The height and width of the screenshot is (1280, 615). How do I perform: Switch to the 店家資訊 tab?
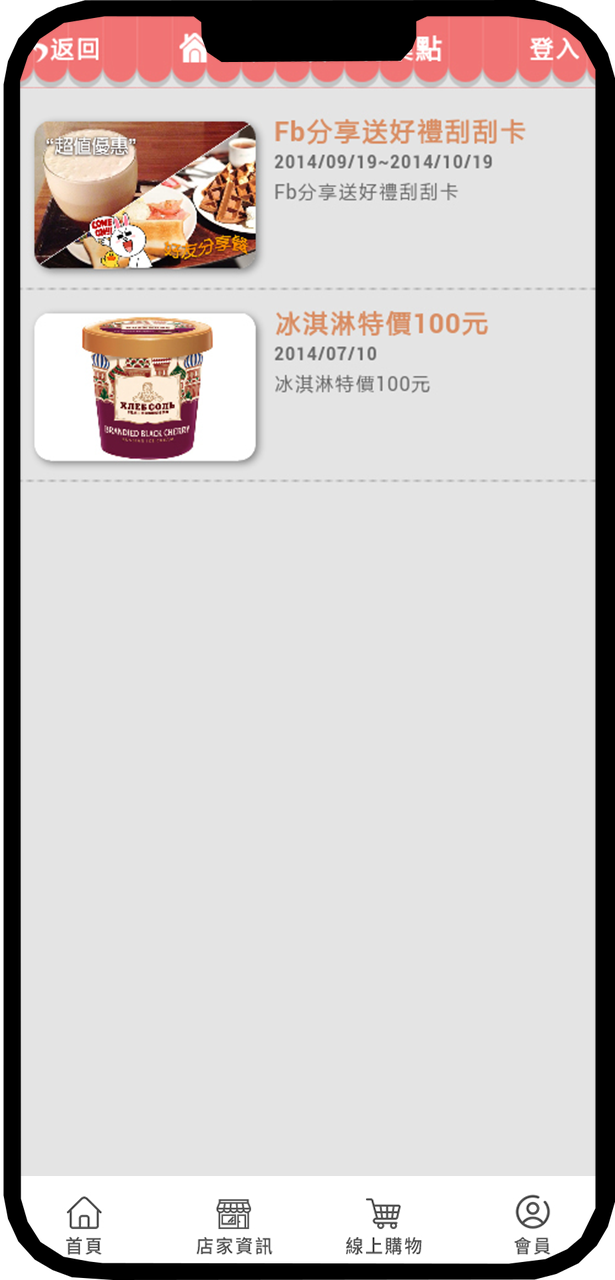pos(234,1225)
